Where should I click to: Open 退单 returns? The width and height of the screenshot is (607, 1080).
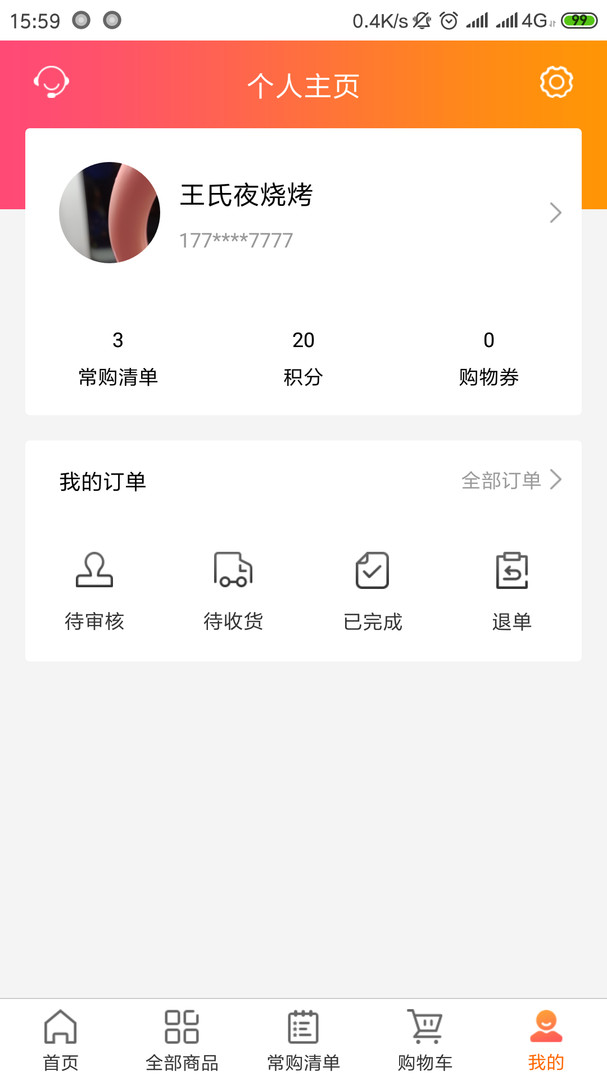[511, 591]
